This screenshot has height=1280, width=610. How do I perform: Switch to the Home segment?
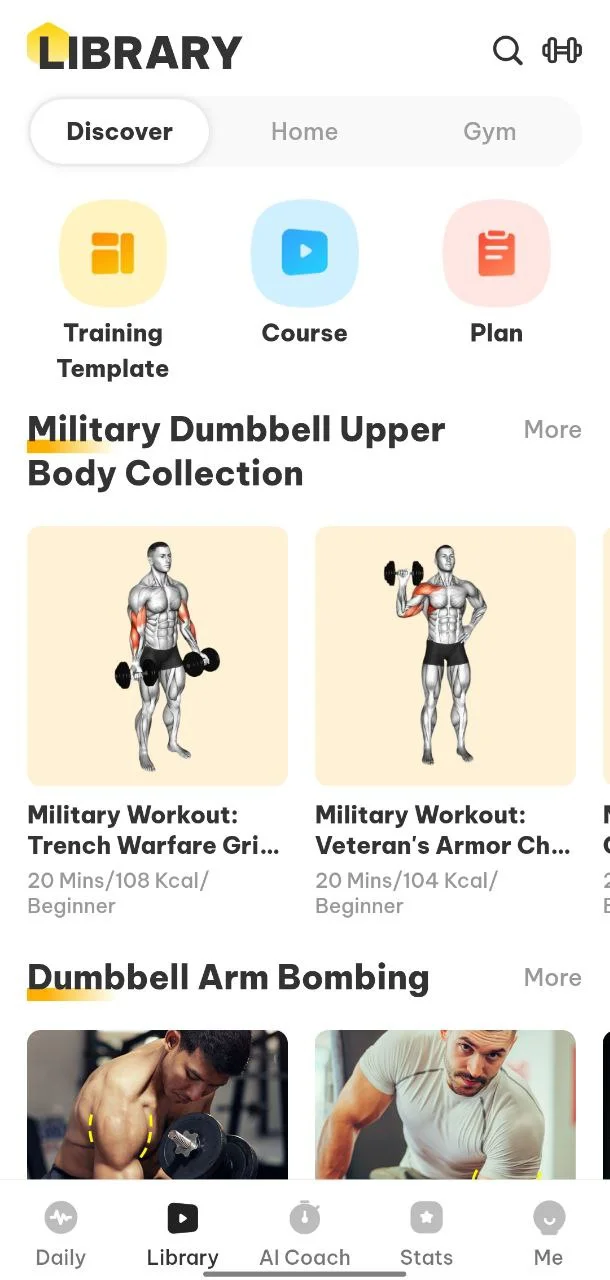pyautogui.click(x=304, y=131)
